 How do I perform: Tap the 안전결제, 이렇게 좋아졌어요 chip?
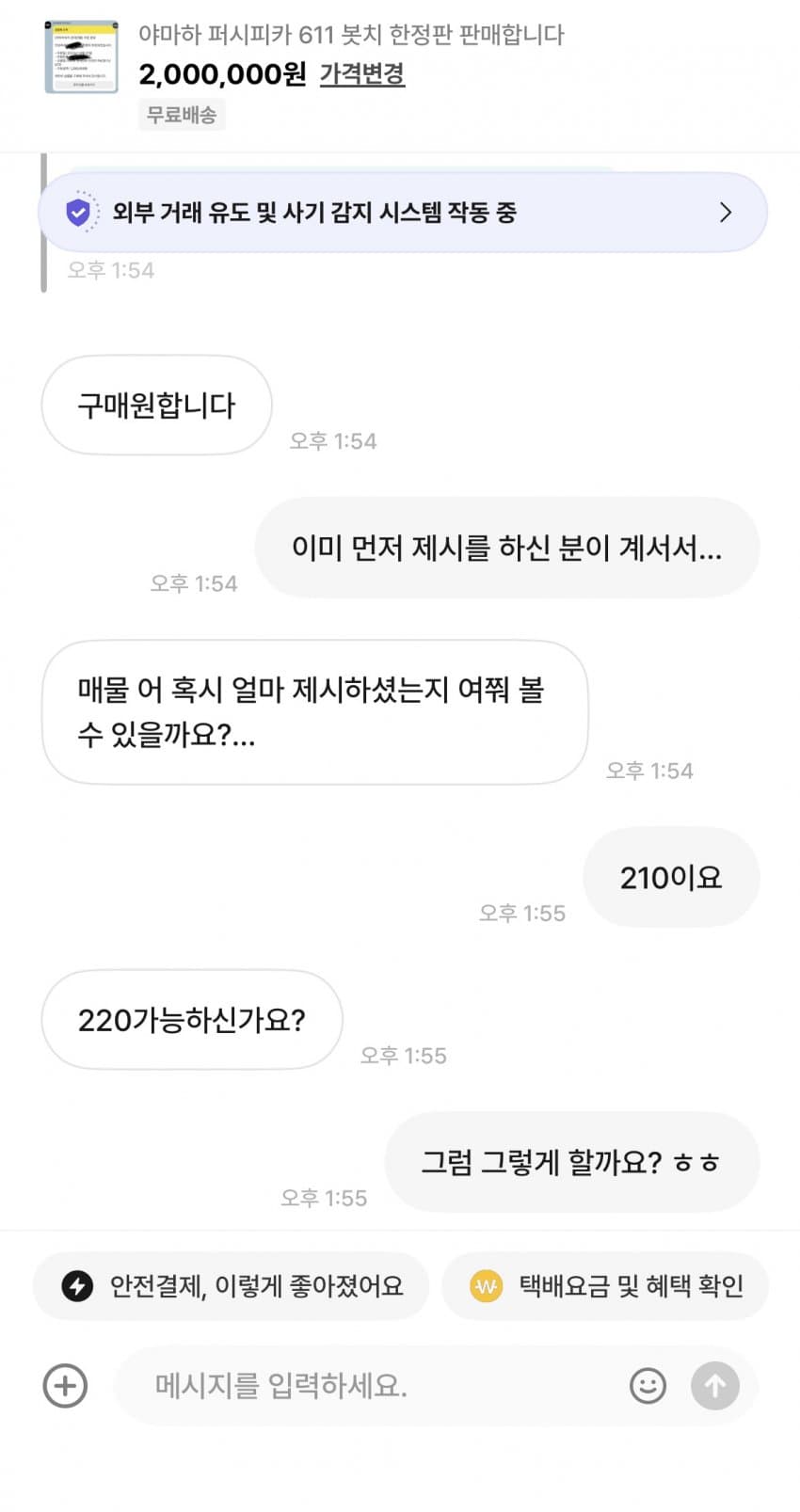pyautogui.click(x=232, y=1285)
